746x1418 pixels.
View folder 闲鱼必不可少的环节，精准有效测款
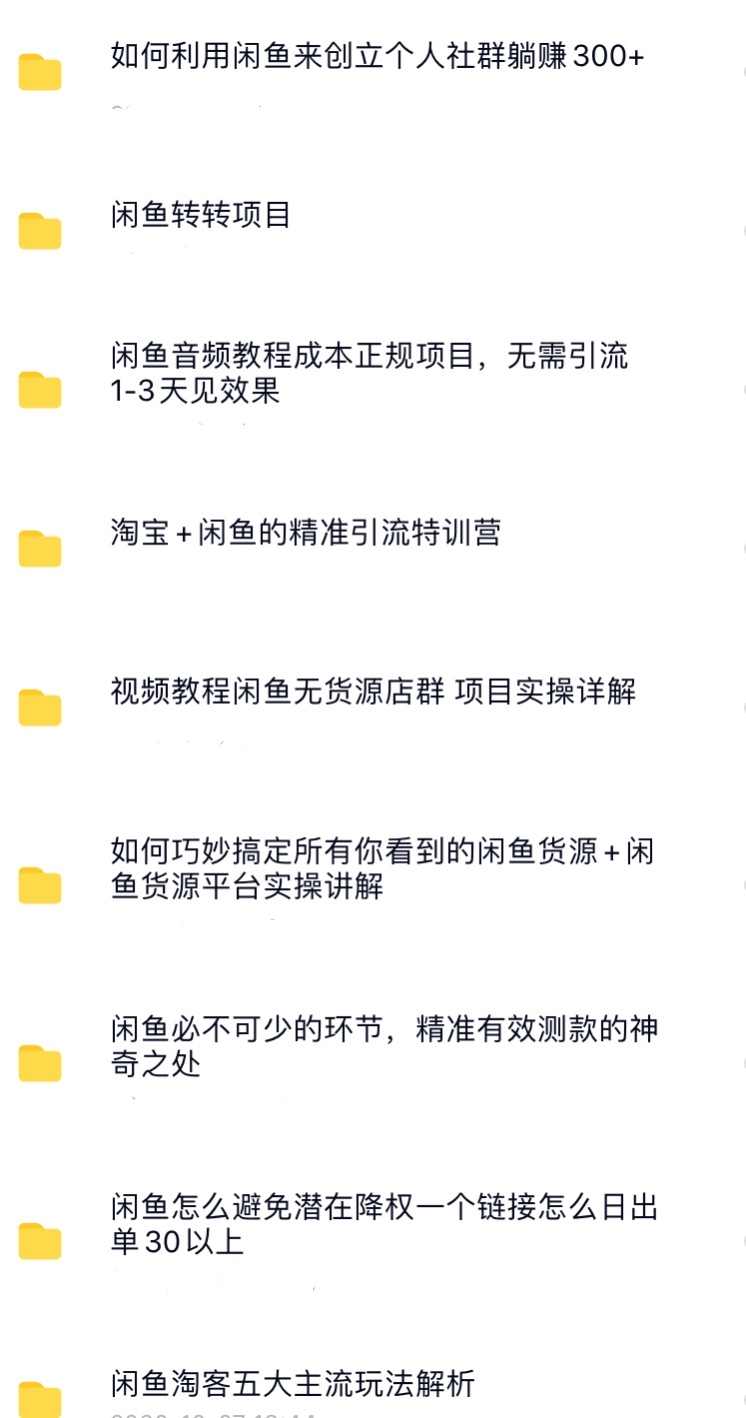coord(384,1046)
